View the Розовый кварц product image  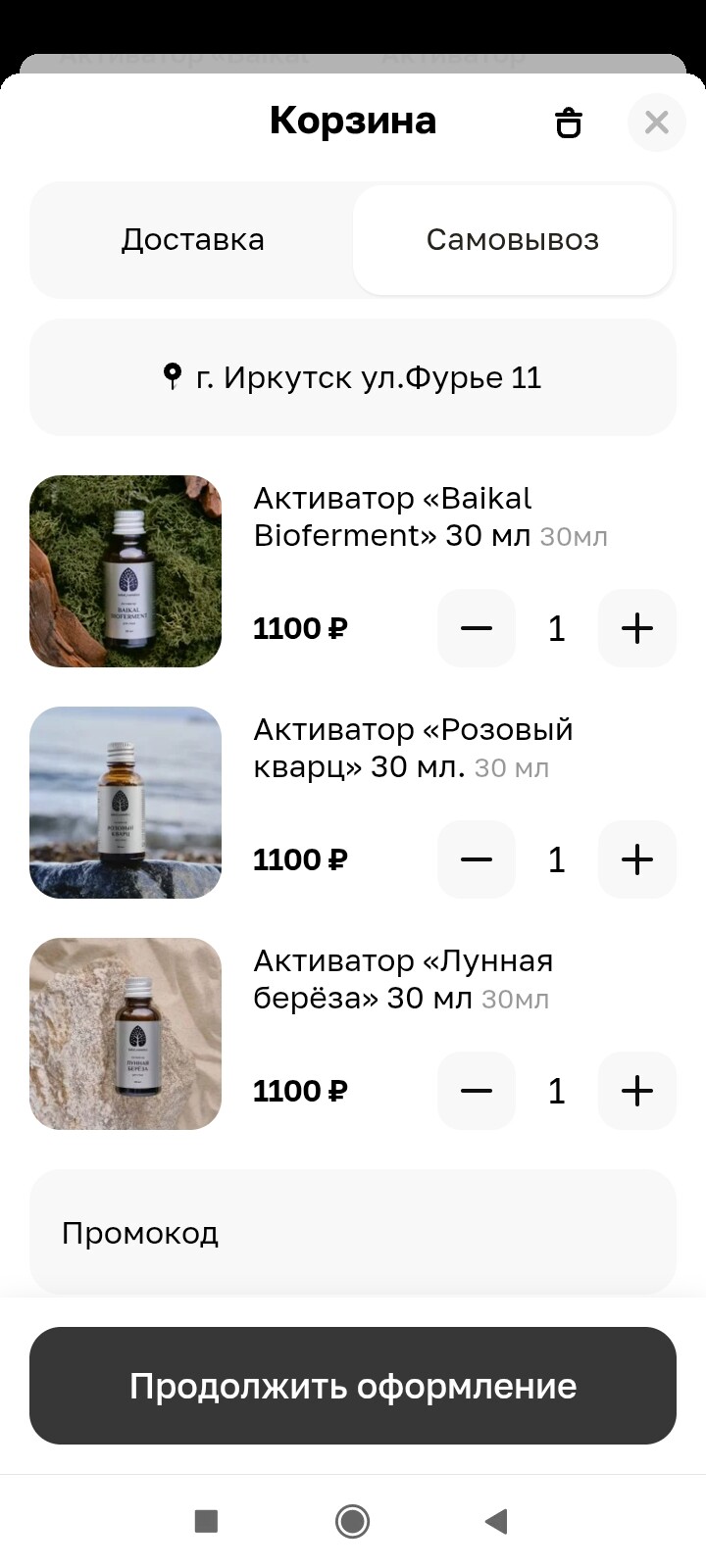coord(126,803)
